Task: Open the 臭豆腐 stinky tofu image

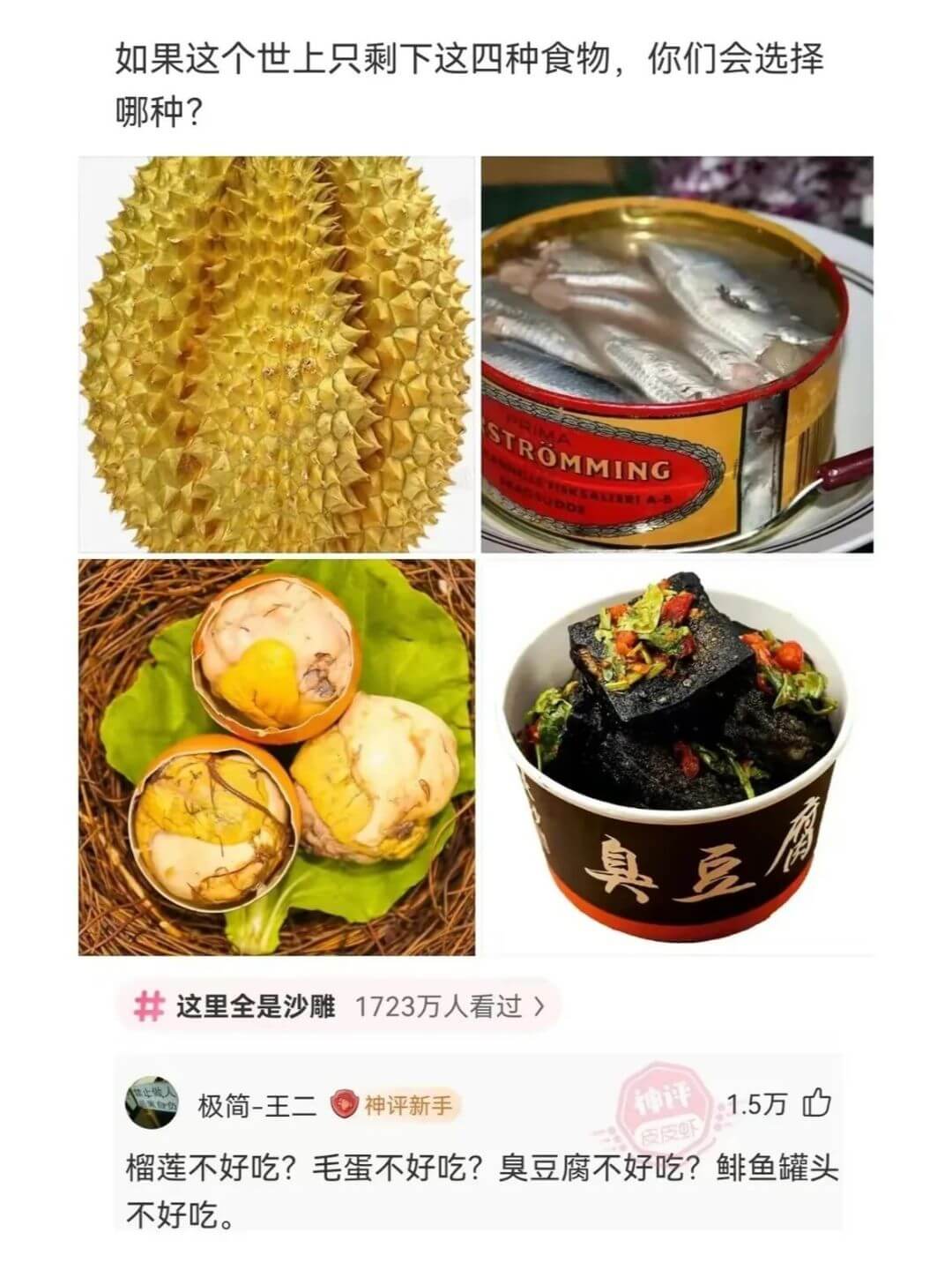Action: 679,758
